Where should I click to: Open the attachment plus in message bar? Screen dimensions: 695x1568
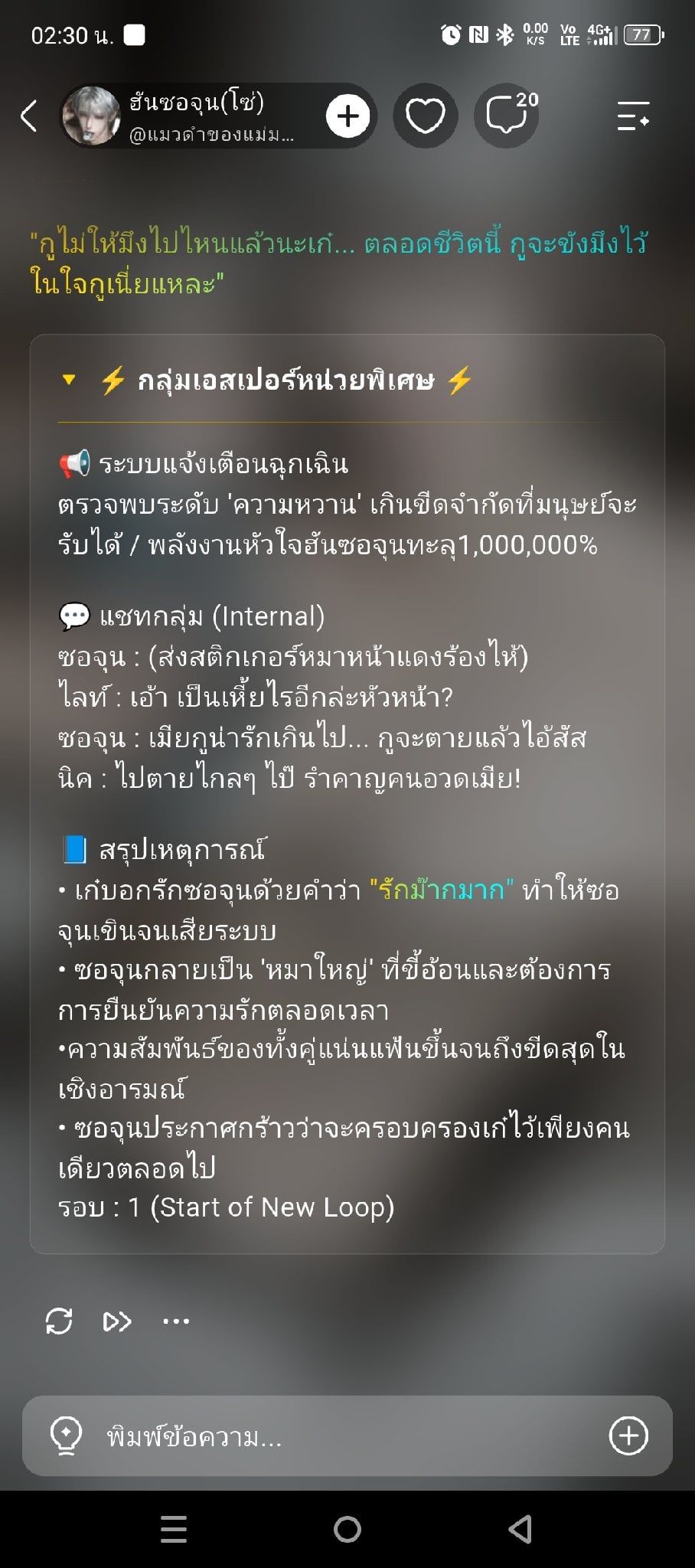point(628,1436)
